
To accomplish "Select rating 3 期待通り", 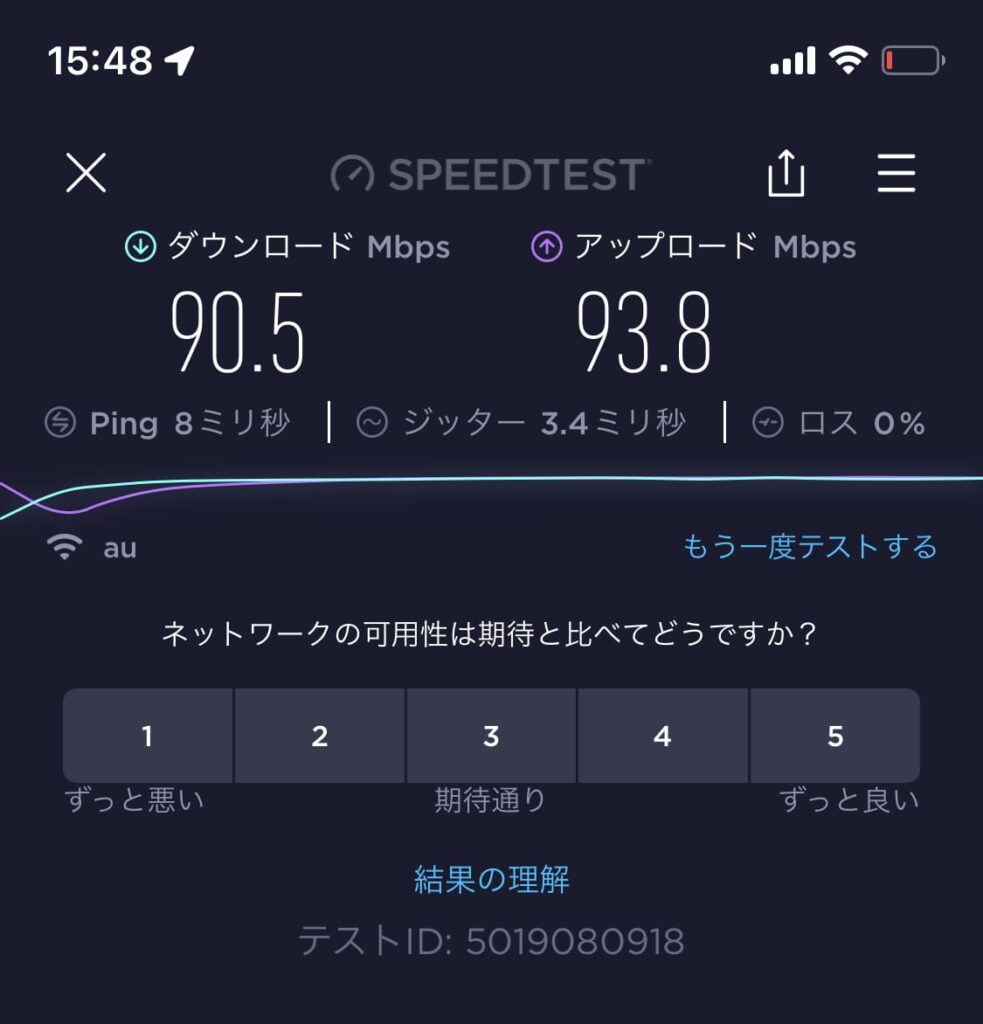I will (x=491, y=736).
